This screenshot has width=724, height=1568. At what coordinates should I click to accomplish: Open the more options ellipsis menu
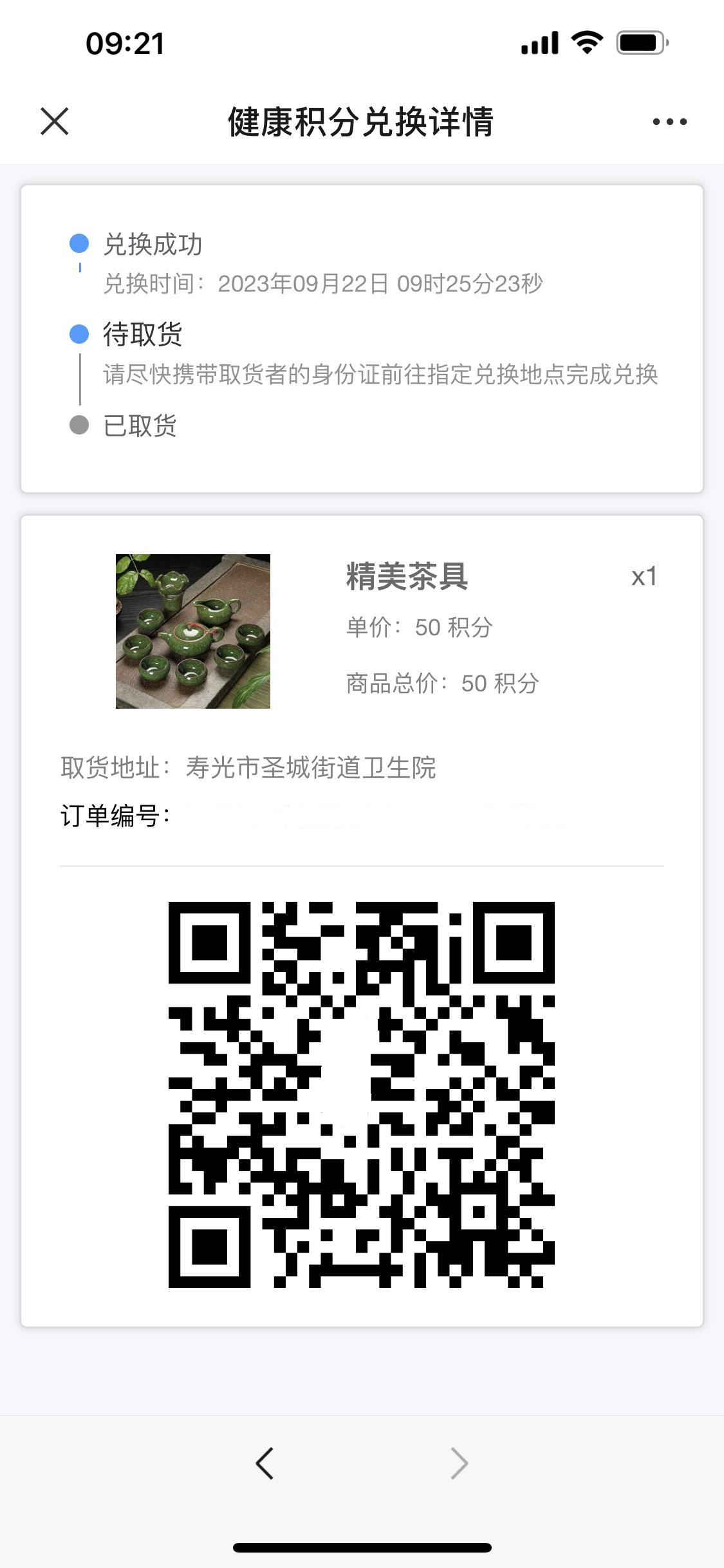coord(665,121)
